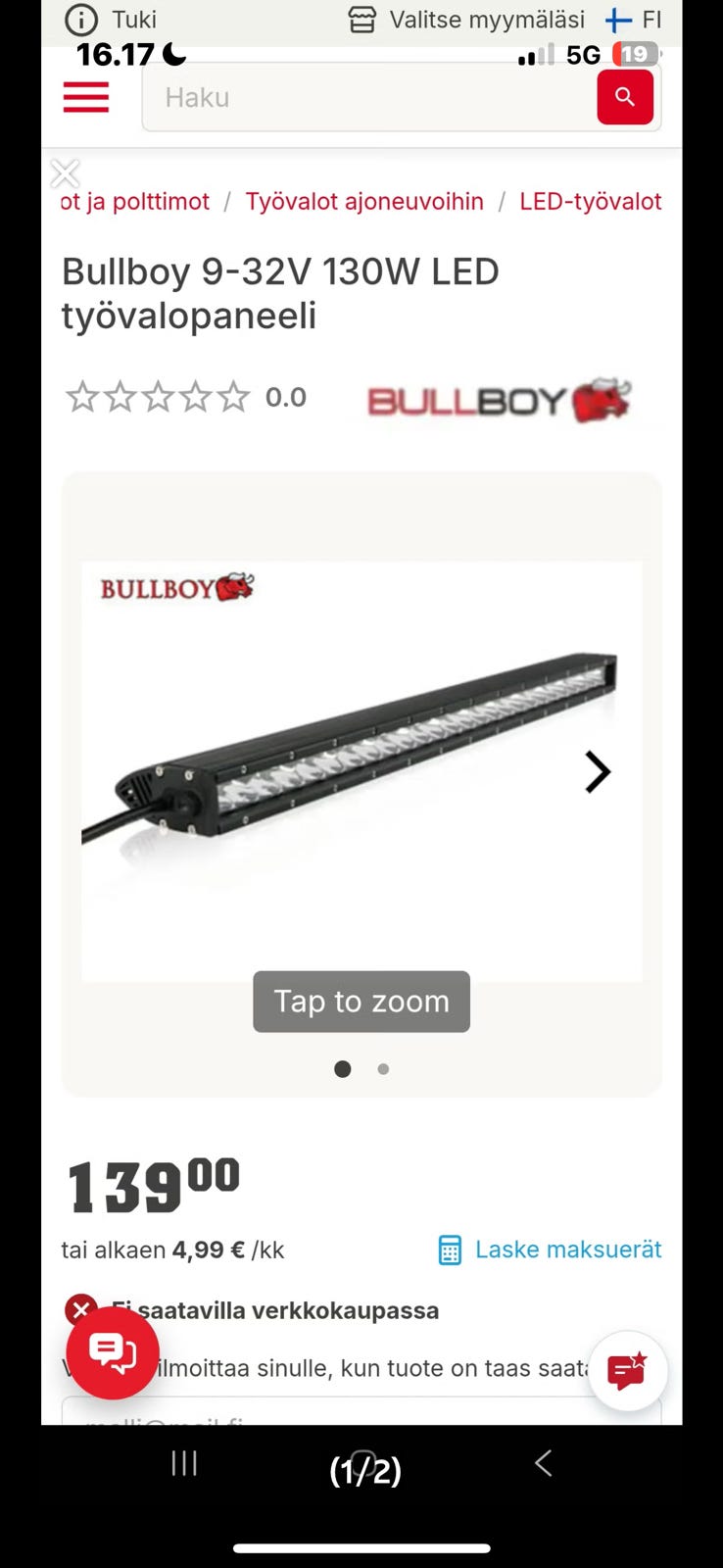Zoom in on the work light product image
This screenshot has height=1568, width=723.
[361, 771]
